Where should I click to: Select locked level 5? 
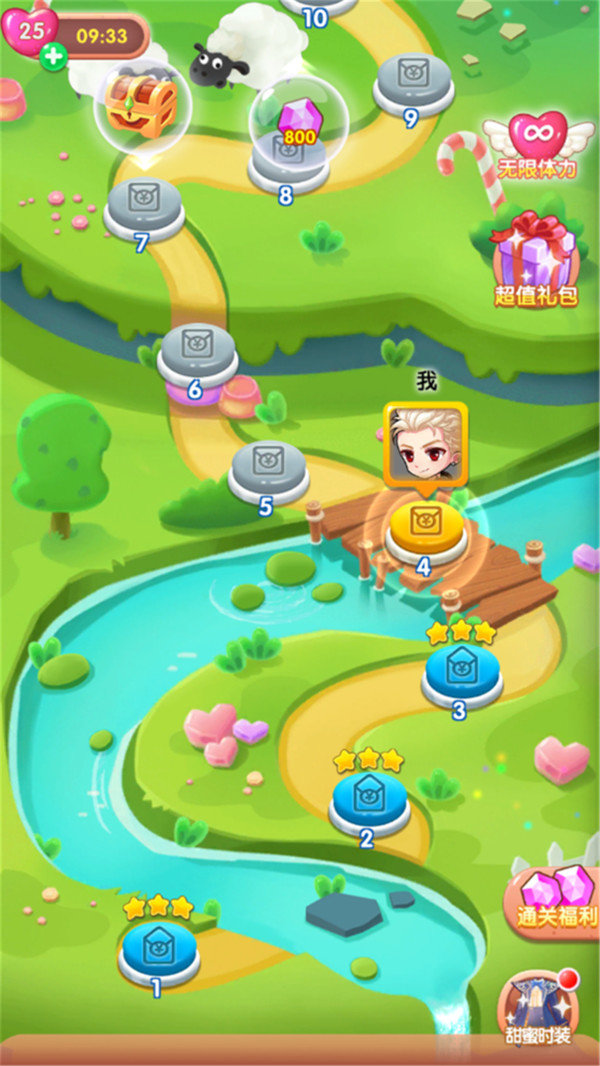click(x=267, y=467)
